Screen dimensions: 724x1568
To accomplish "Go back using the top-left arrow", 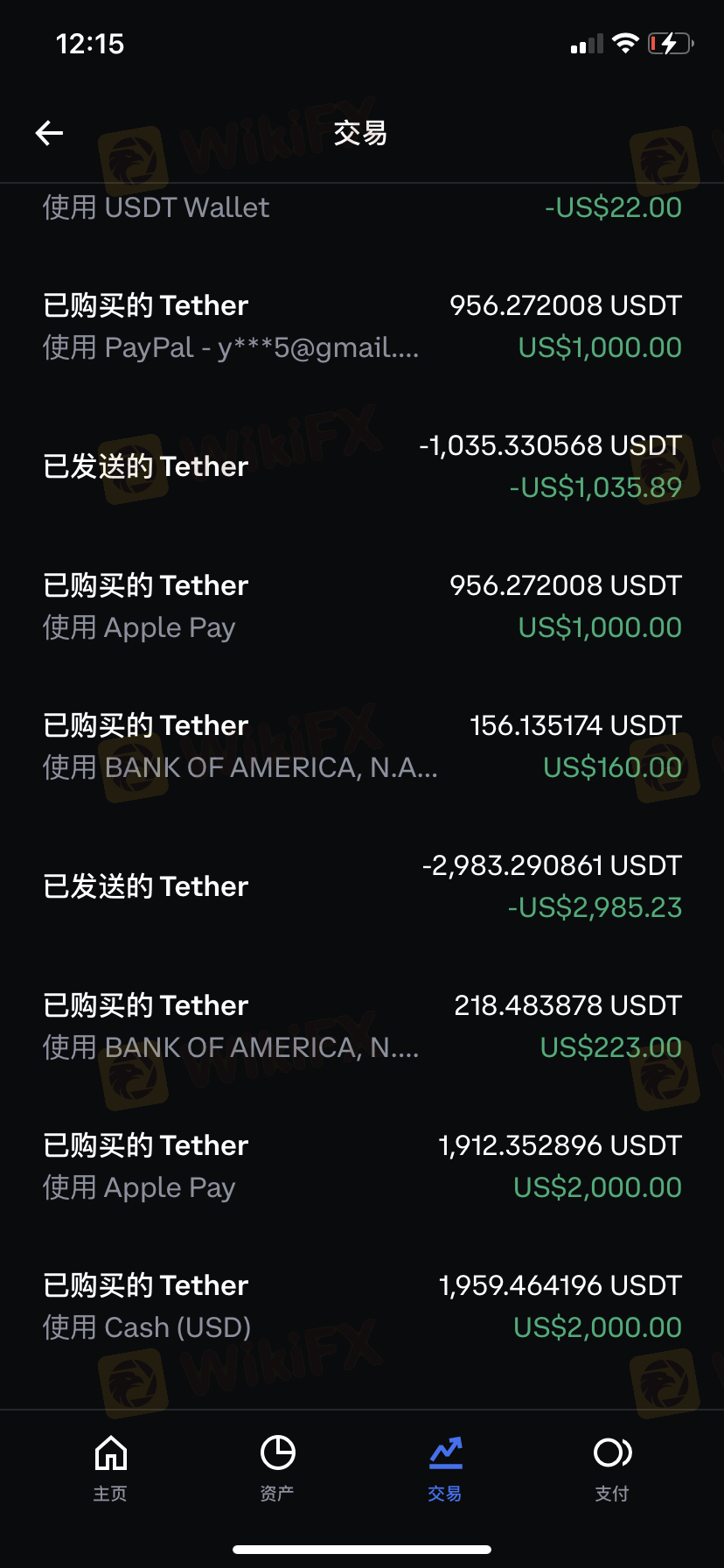I will coord(50,133).
